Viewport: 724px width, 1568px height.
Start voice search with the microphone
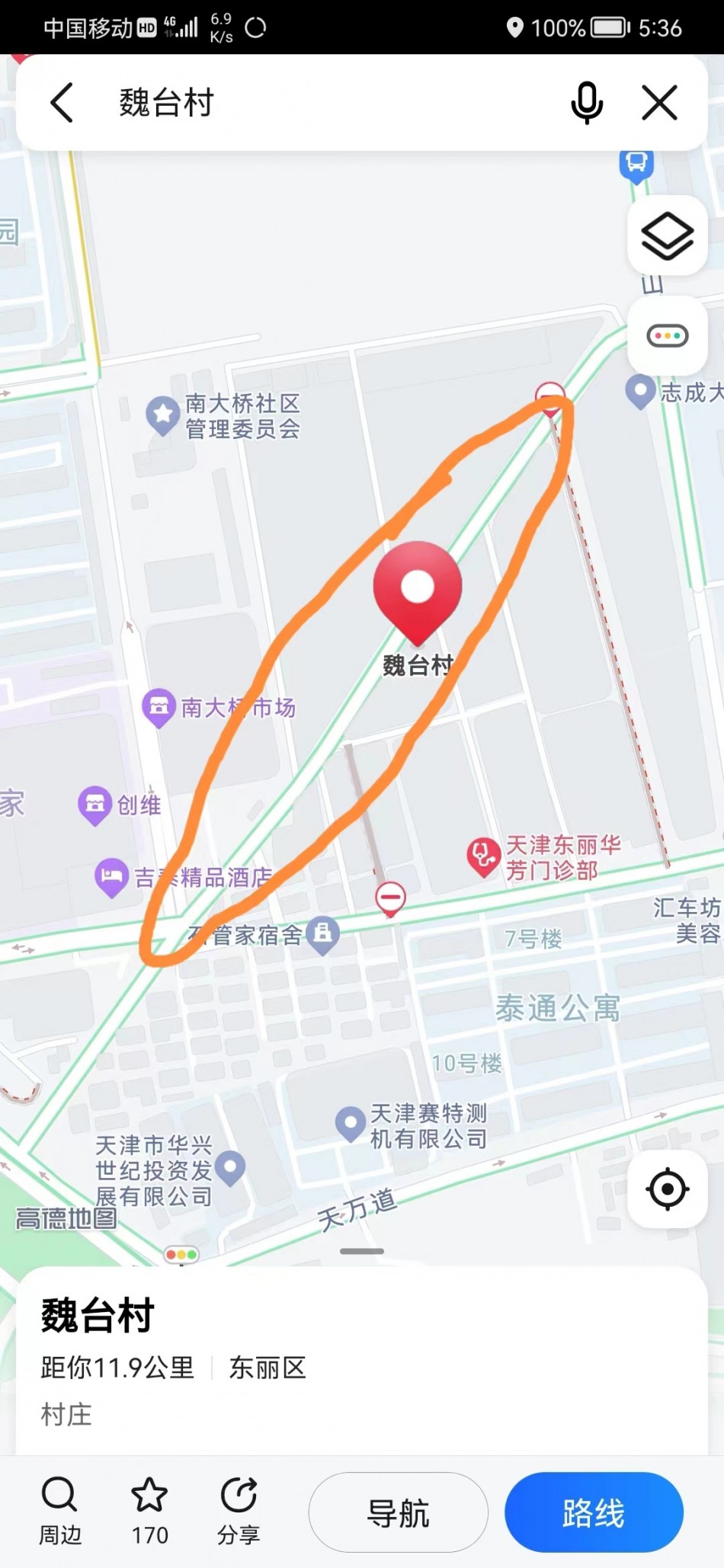[x=586, y=103]
